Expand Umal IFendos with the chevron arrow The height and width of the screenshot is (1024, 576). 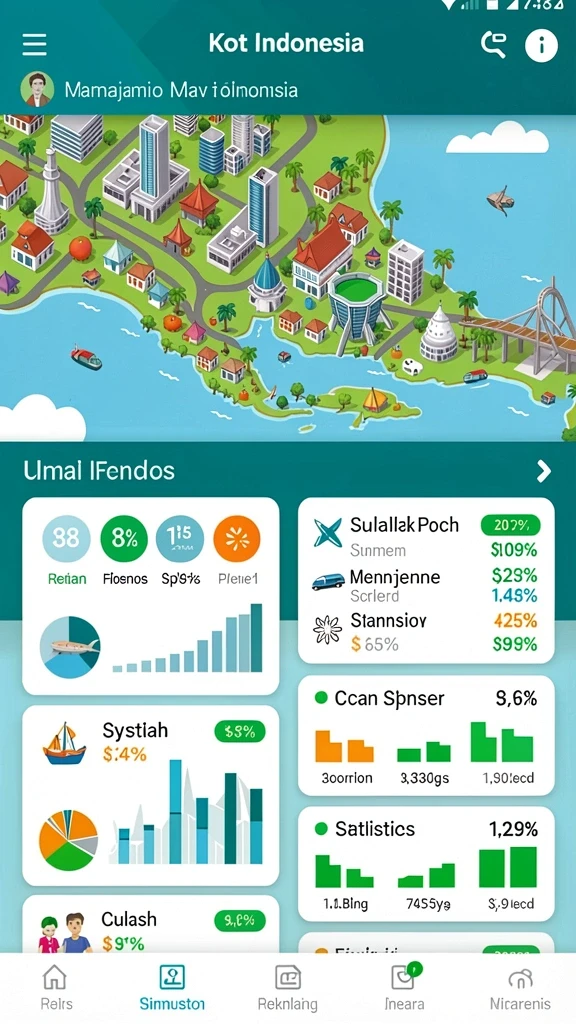[543, 471]
